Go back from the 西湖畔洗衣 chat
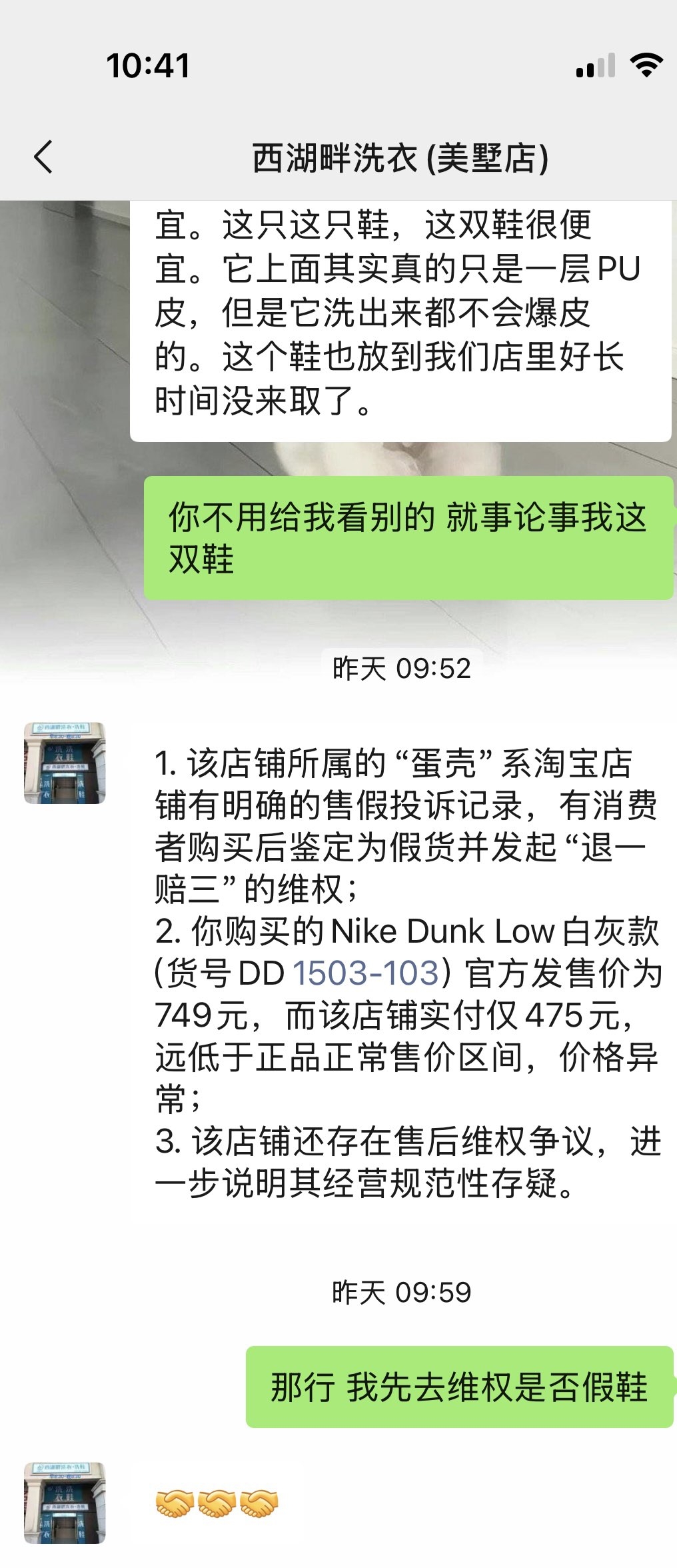Viewport: 677px width, 1568px height. click(x=43, y=158)
